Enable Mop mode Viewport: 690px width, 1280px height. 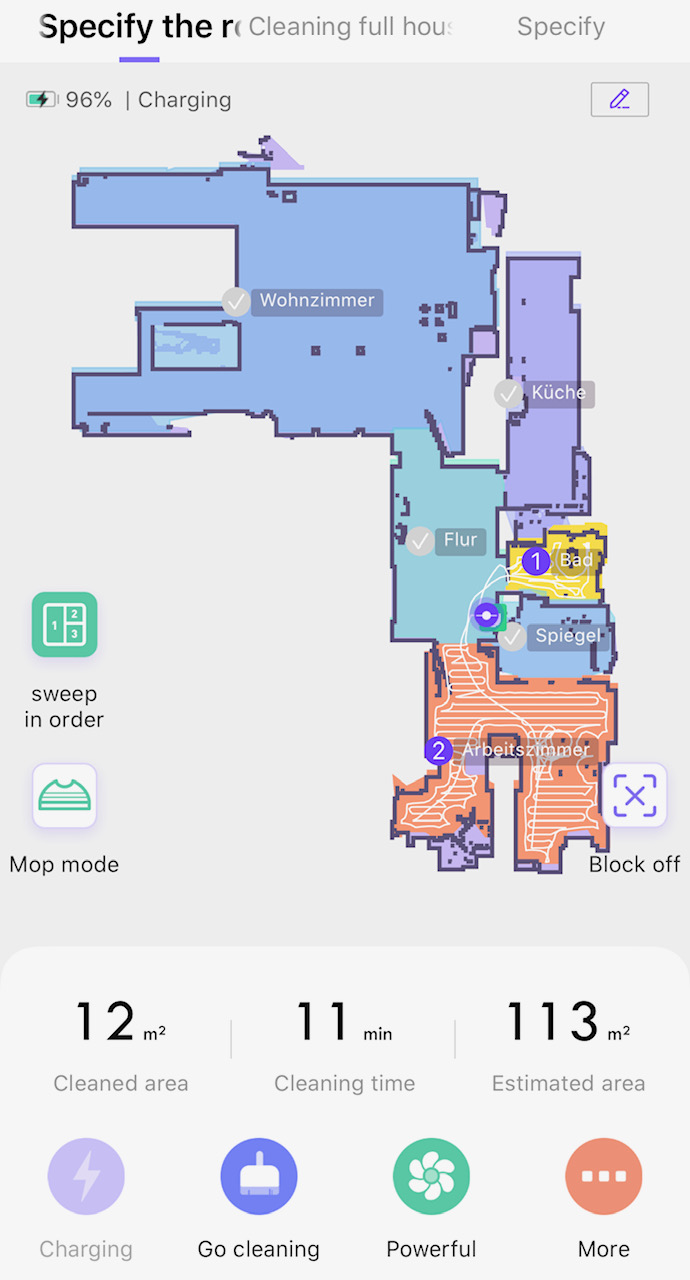click(x=64, y=796)
